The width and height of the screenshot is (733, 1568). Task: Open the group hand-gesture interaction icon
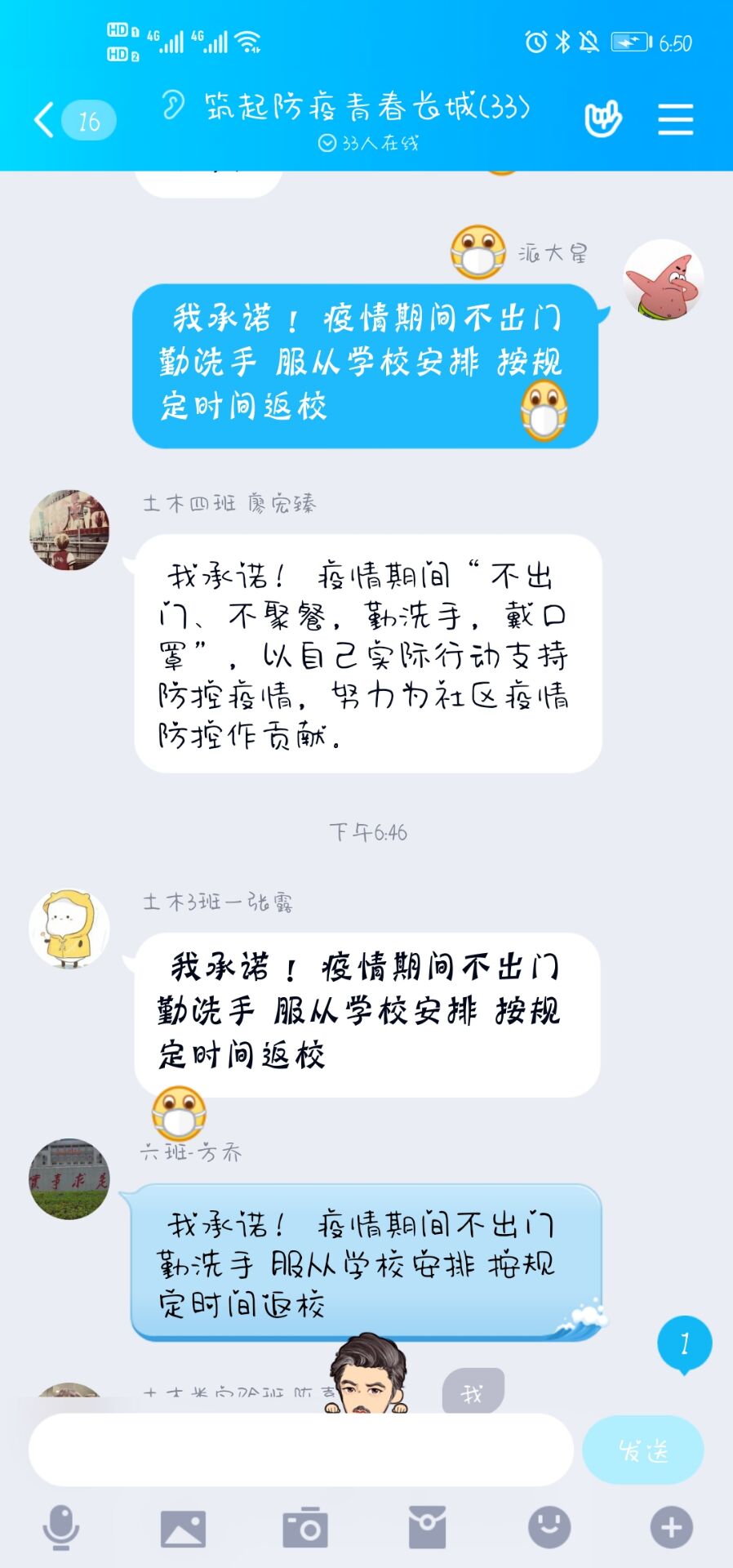click(x=603, y=120)
